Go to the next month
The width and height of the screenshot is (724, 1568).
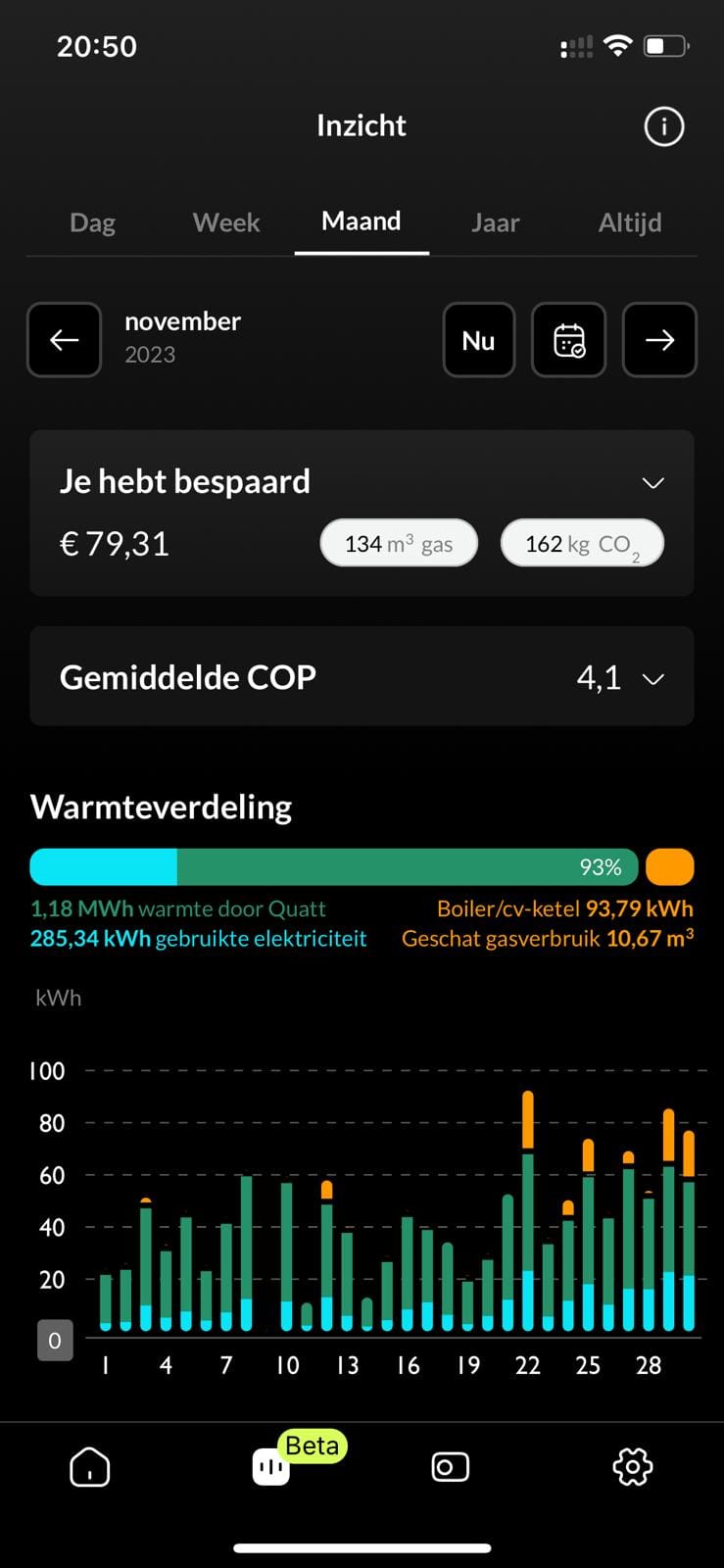point(659,340)
